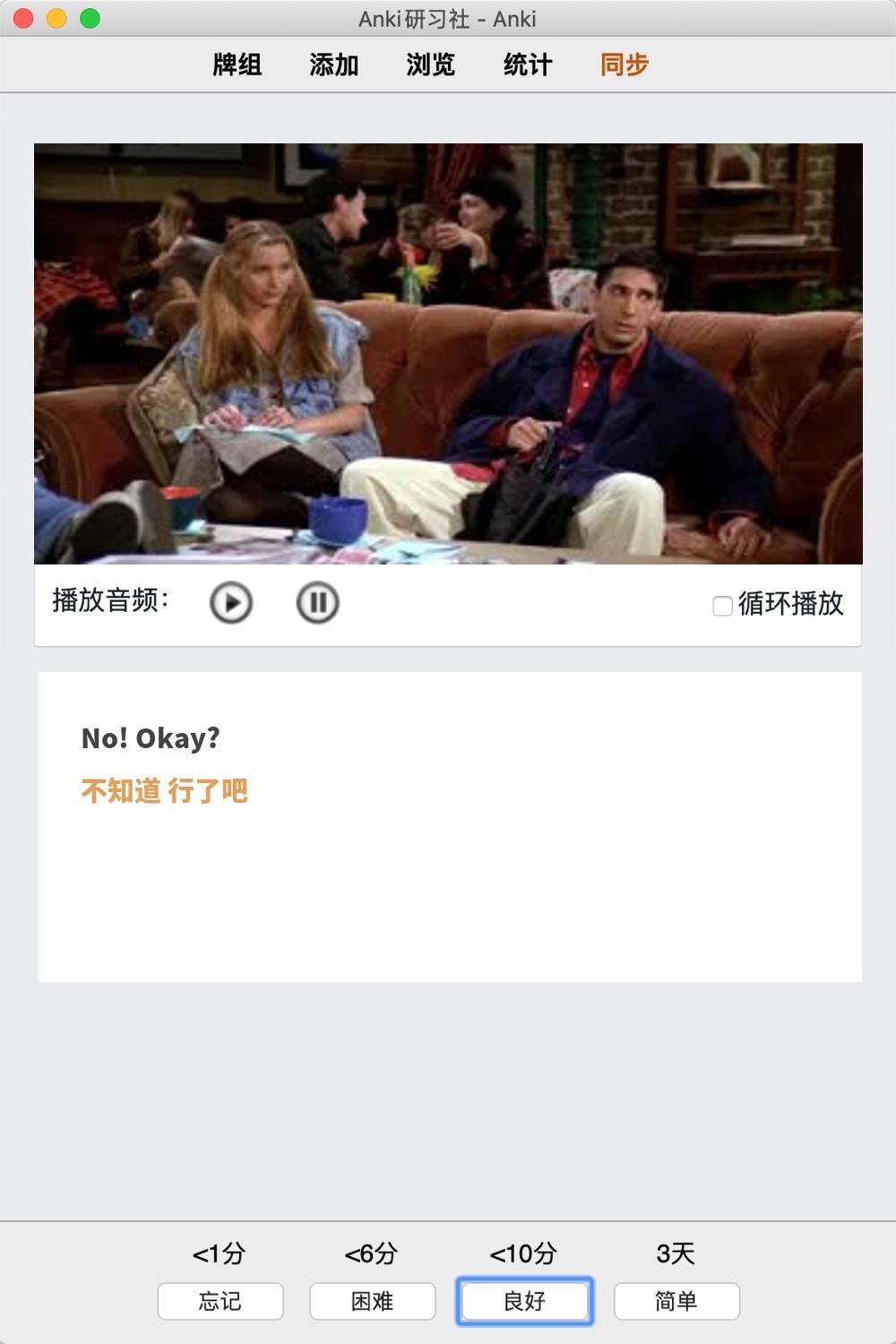This screenshot has width=896, height=1344.
Task: View 统计 statistics
Action: (x=528, y=65)
